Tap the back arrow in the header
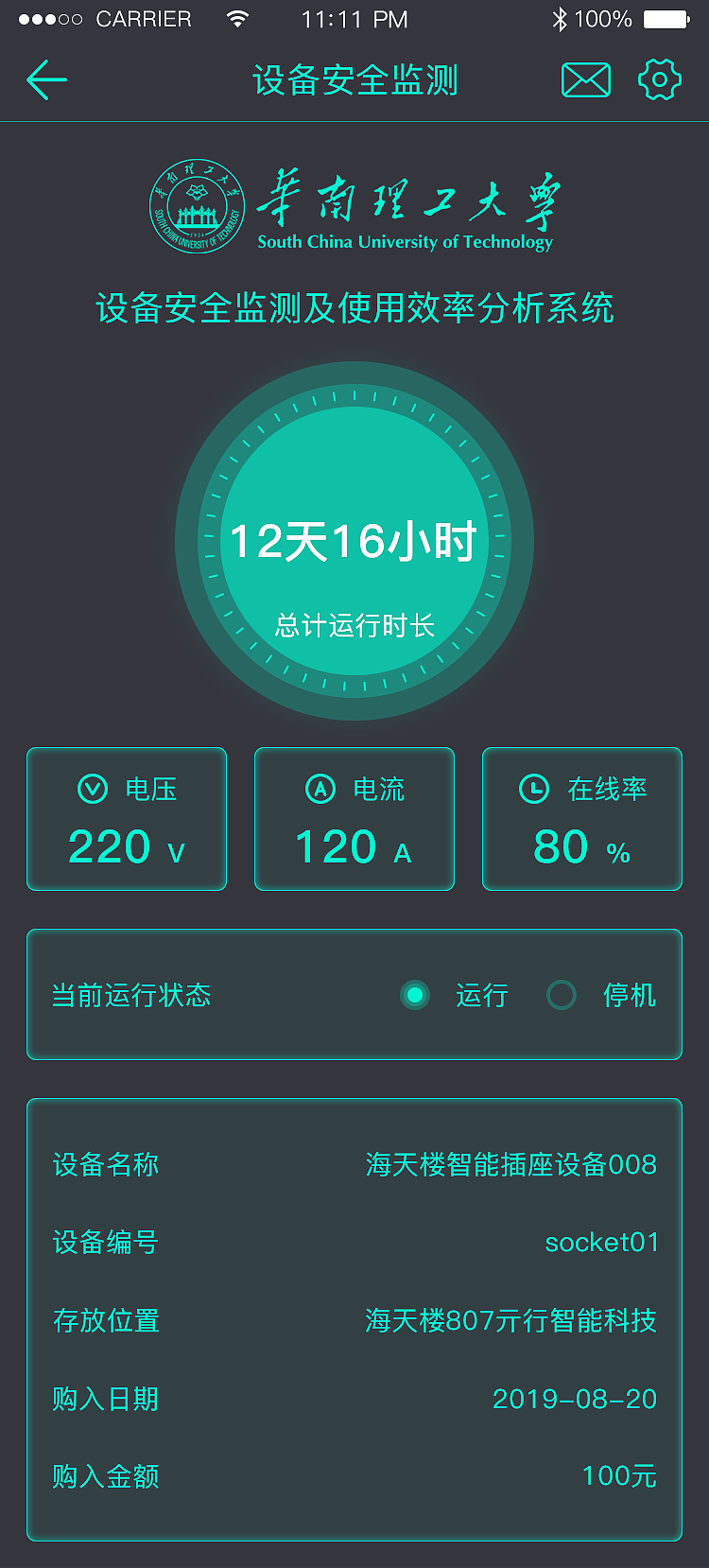 coord(45,79)
